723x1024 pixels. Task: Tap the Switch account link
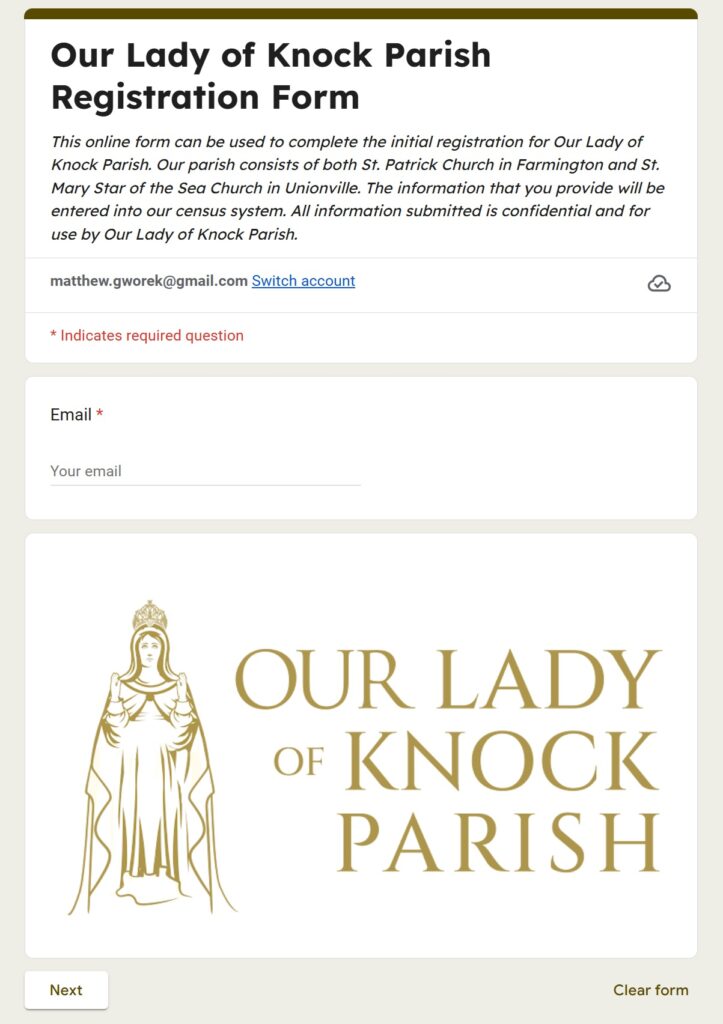303,281
